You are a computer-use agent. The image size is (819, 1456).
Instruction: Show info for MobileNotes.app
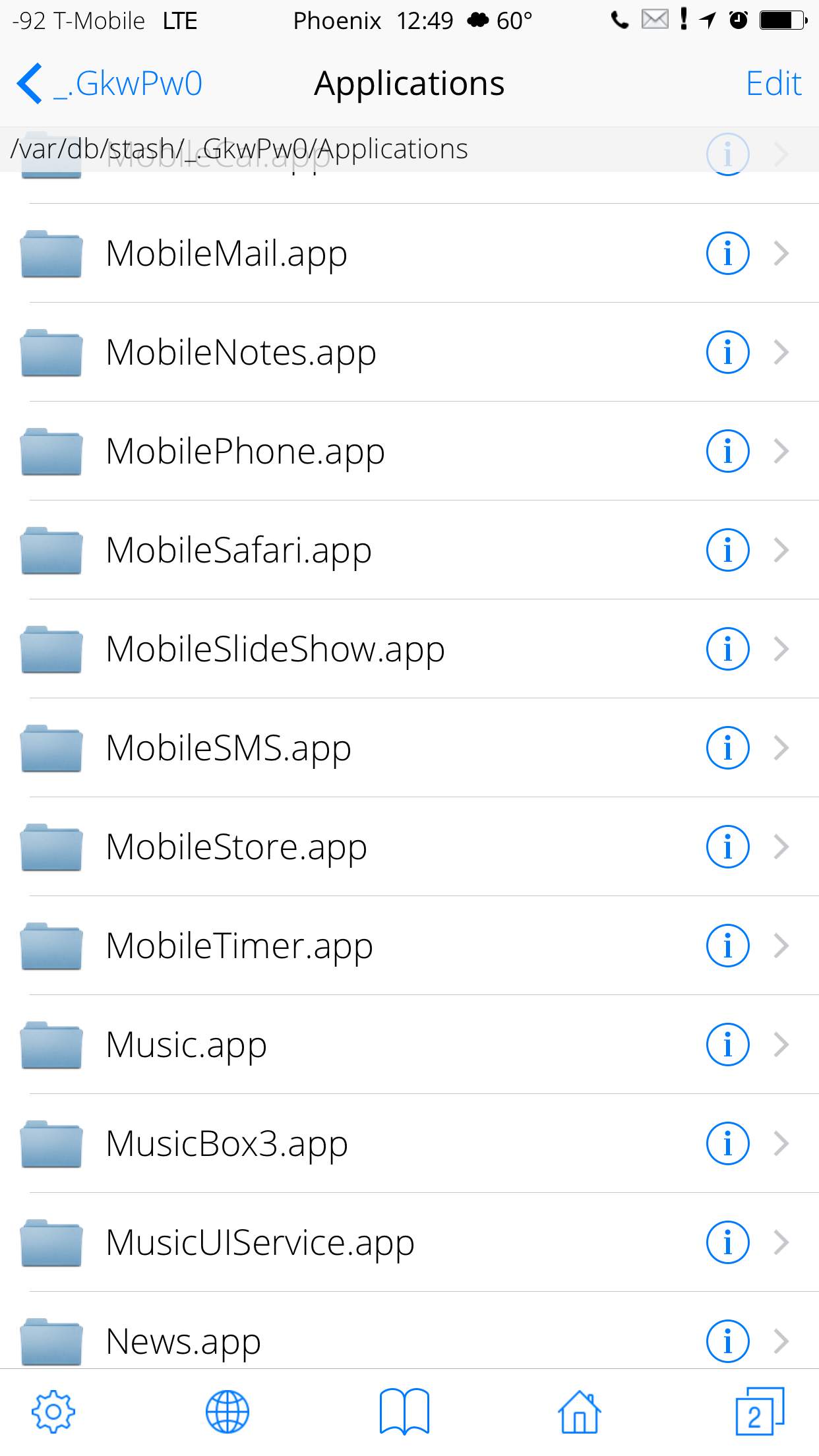click(x=727, y=352)
